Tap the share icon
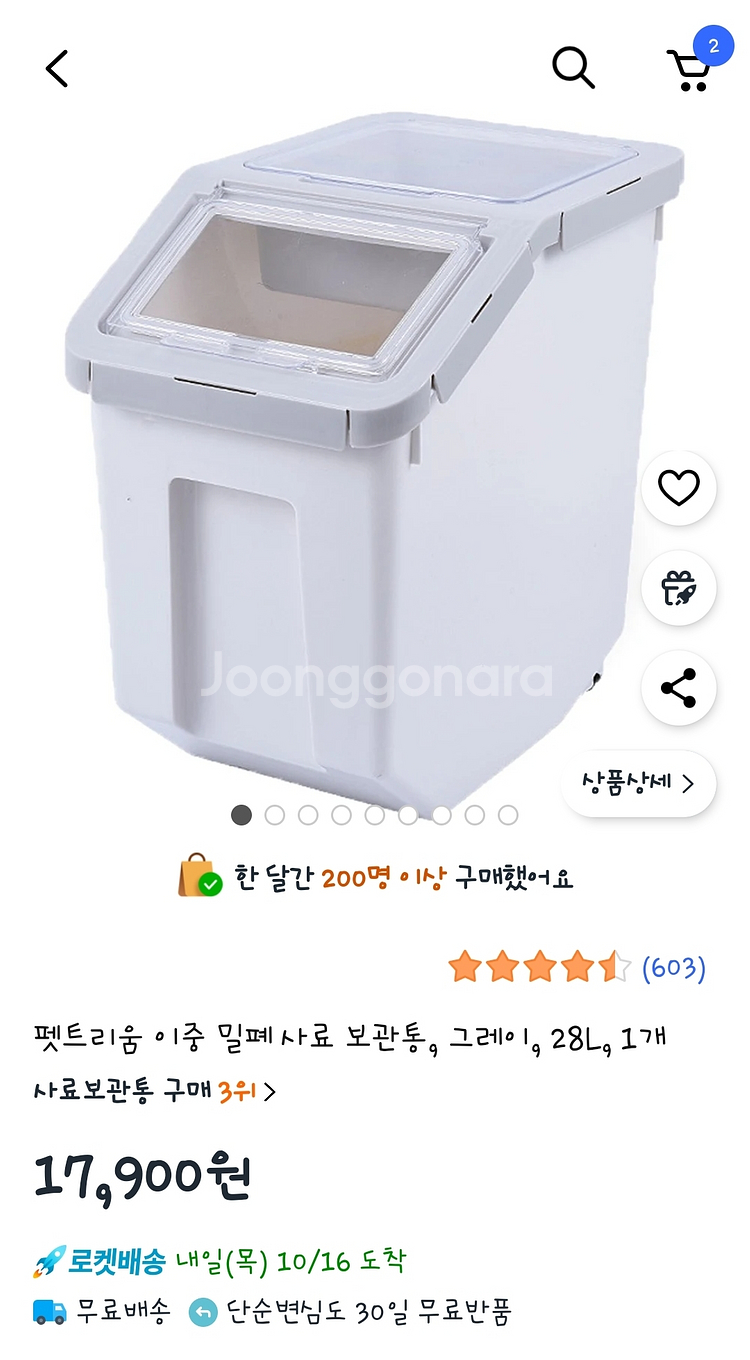Image resolution: width=750 pixels, height=1360 pixels. point(679,690)
